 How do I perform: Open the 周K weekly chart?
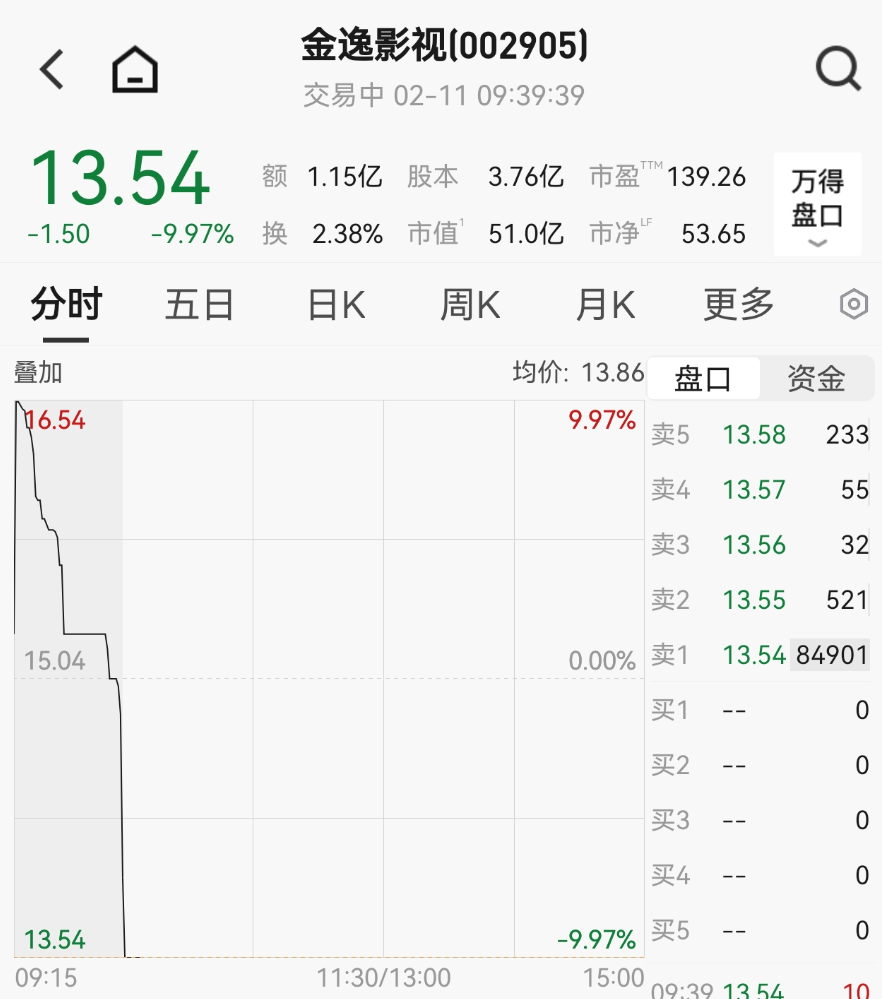tap(468, 305)
